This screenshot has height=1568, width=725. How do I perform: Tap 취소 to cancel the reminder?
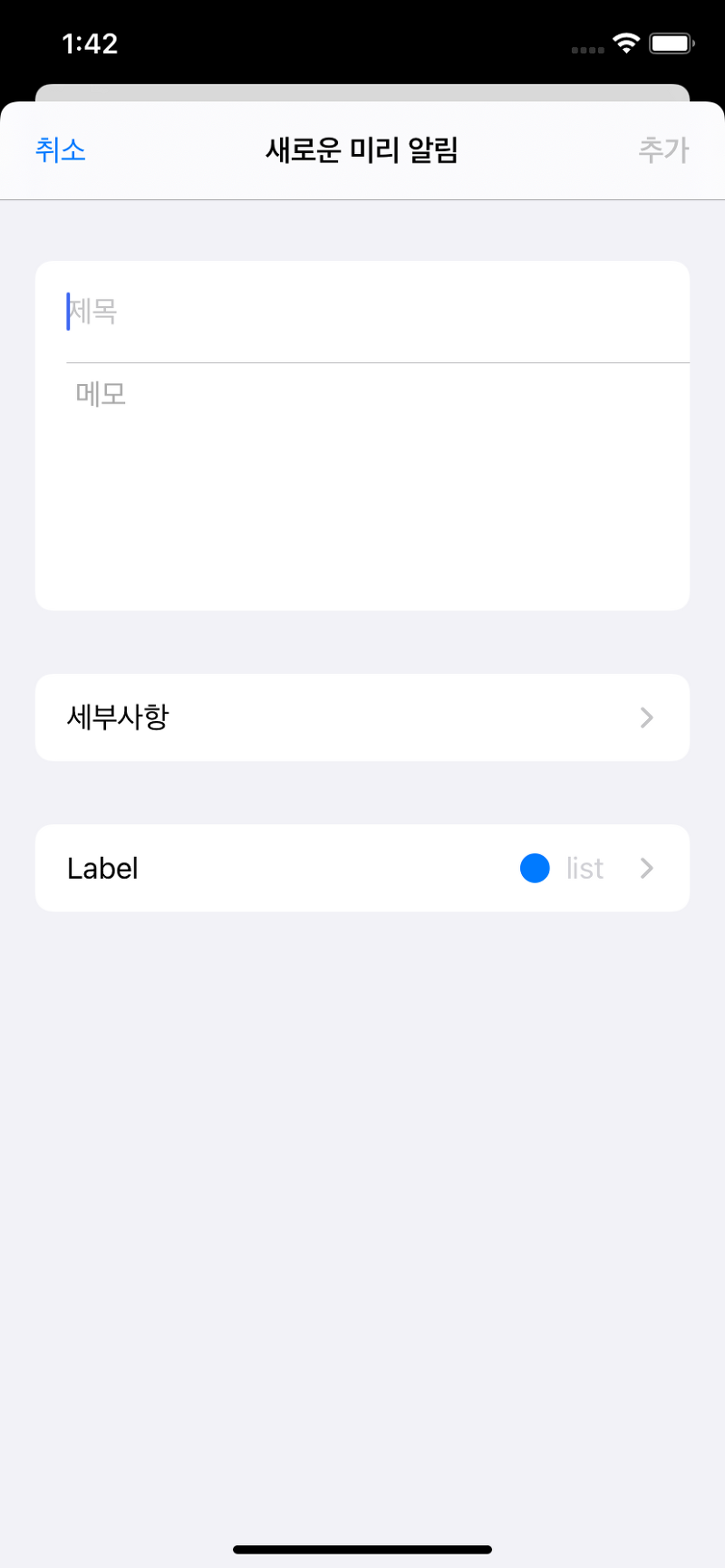60,150
